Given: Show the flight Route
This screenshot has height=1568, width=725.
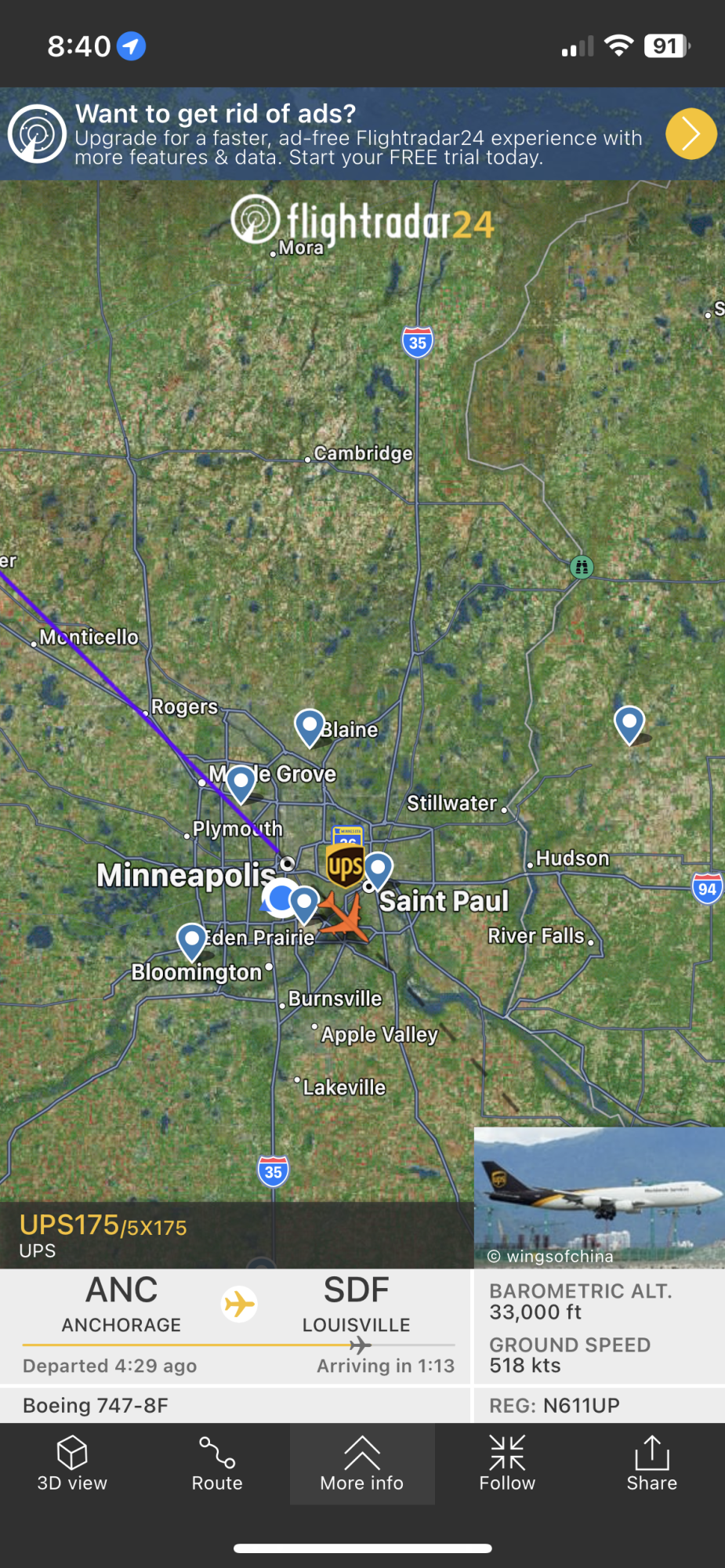Looking at the screenshot, I should (217, 1463).
